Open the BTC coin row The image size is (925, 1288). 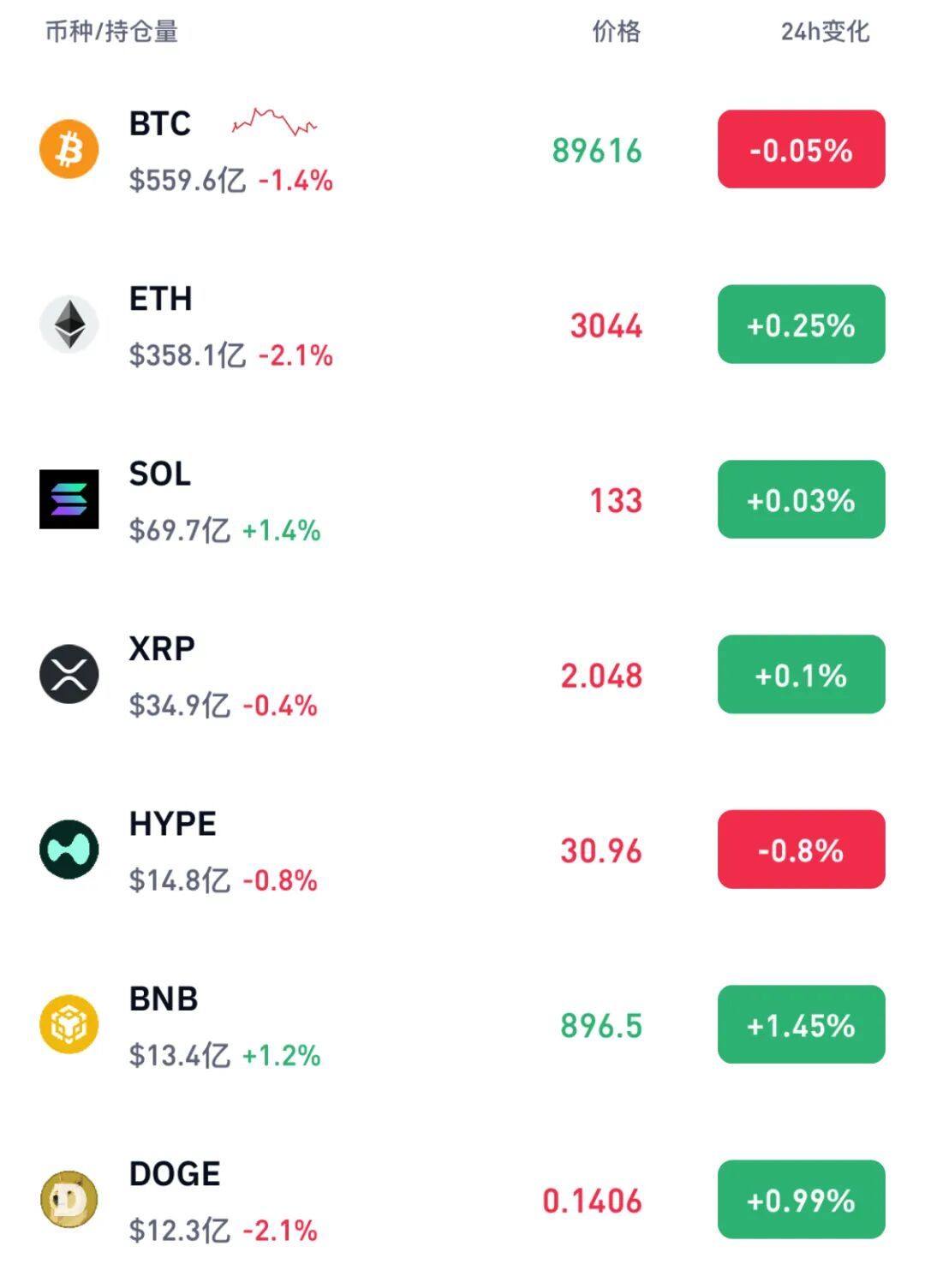pos(160,125)
